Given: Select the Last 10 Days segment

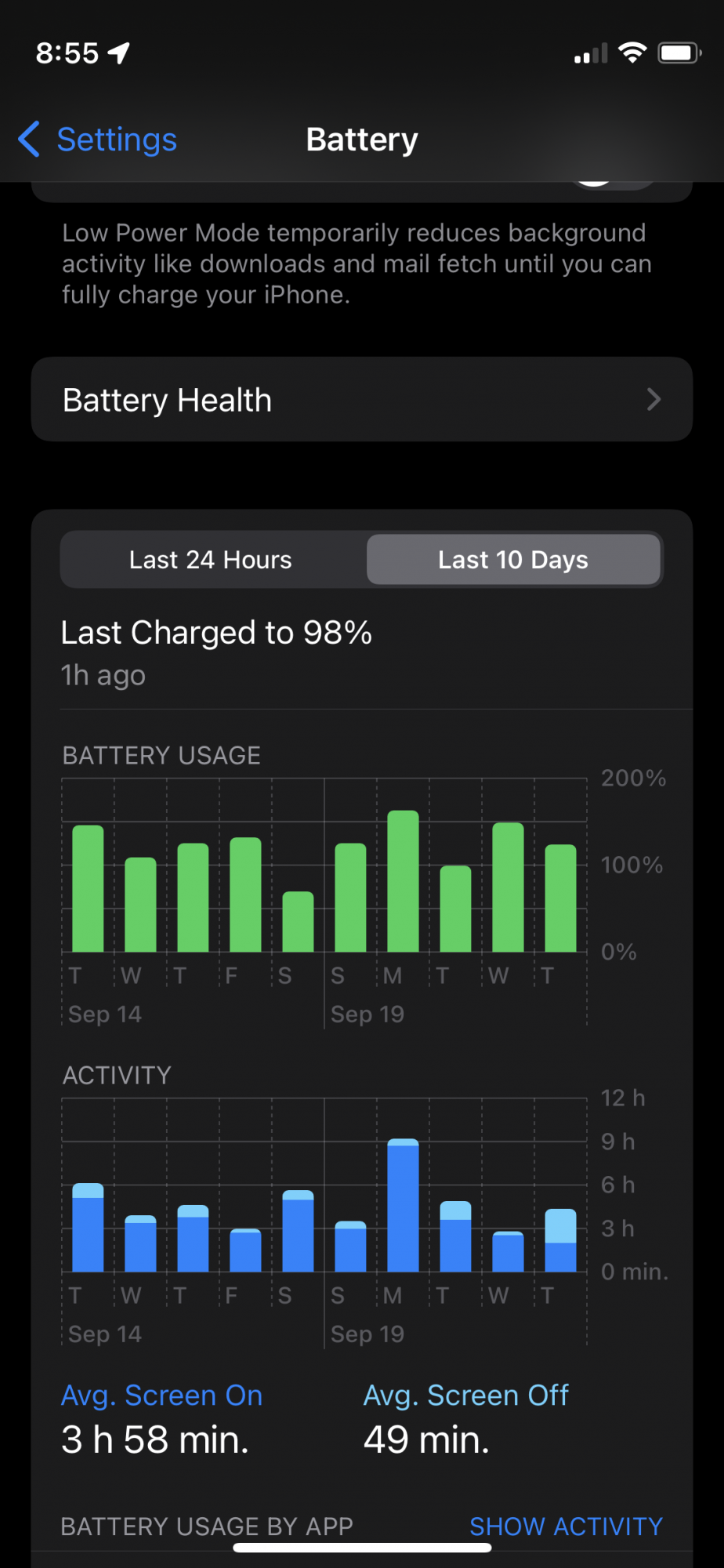Looking at the screenshot, I should click(513, 560).
